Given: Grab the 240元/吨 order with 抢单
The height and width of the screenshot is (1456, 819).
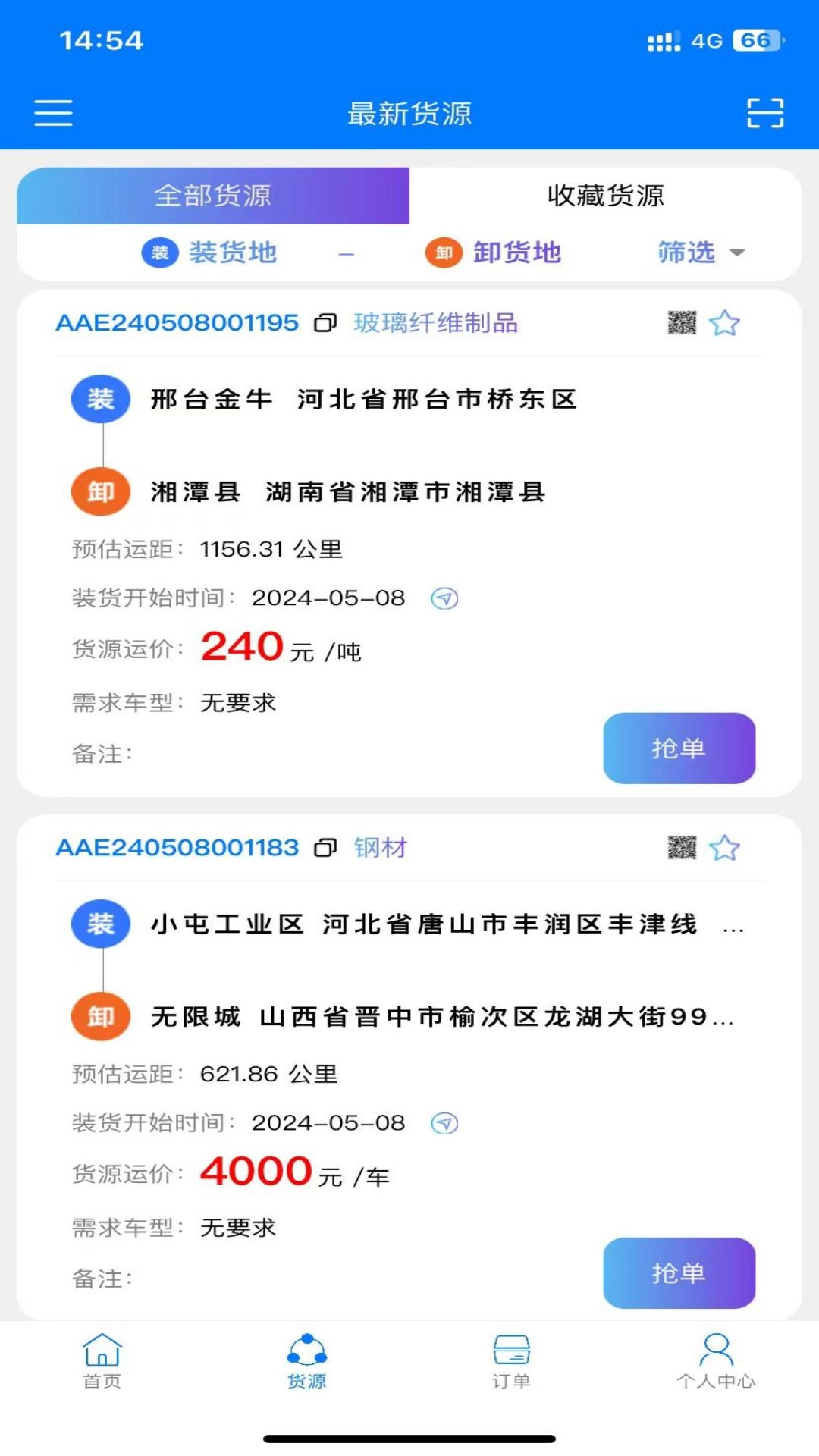Looking at the screenshot, I should click(679, 748).
